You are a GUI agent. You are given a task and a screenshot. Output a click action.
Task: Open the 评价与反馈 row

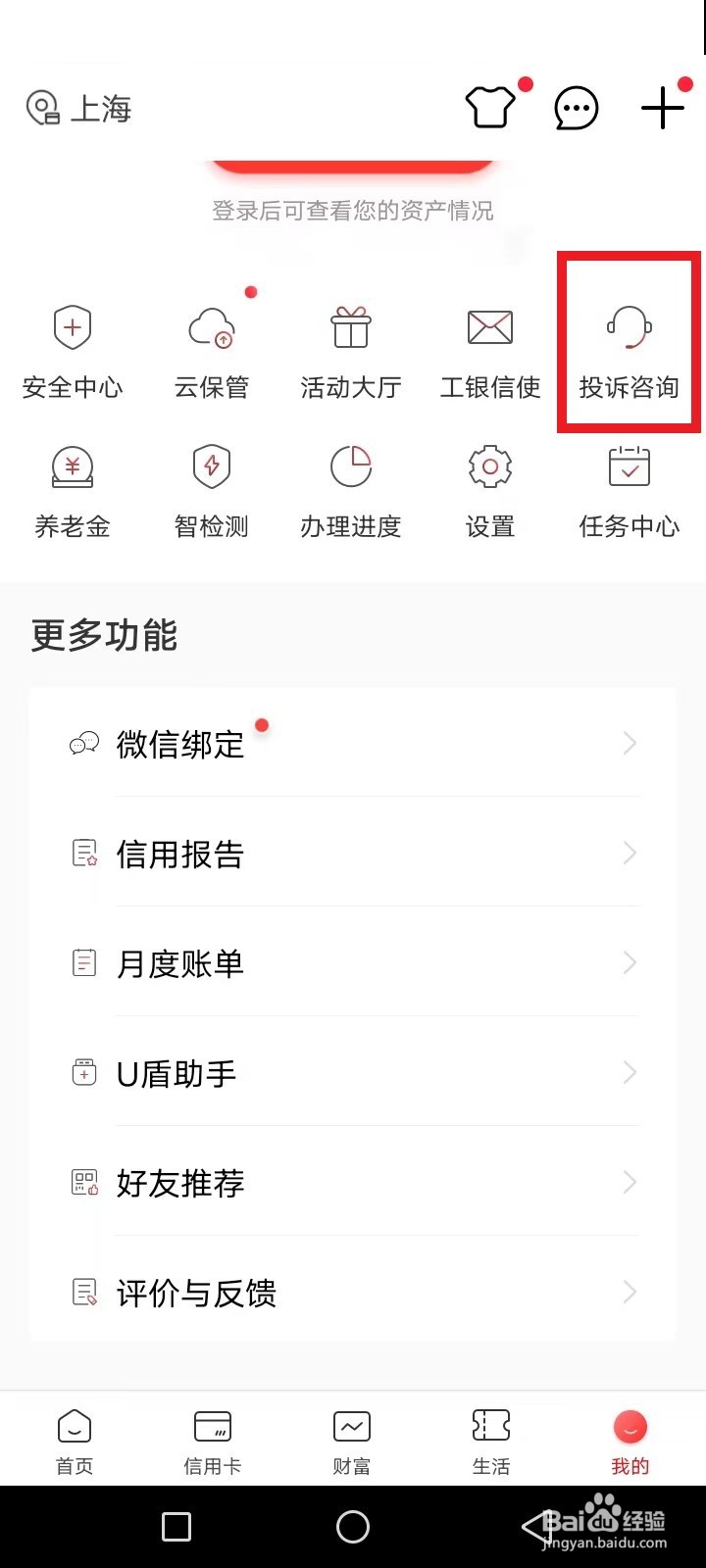[353, 1293]
